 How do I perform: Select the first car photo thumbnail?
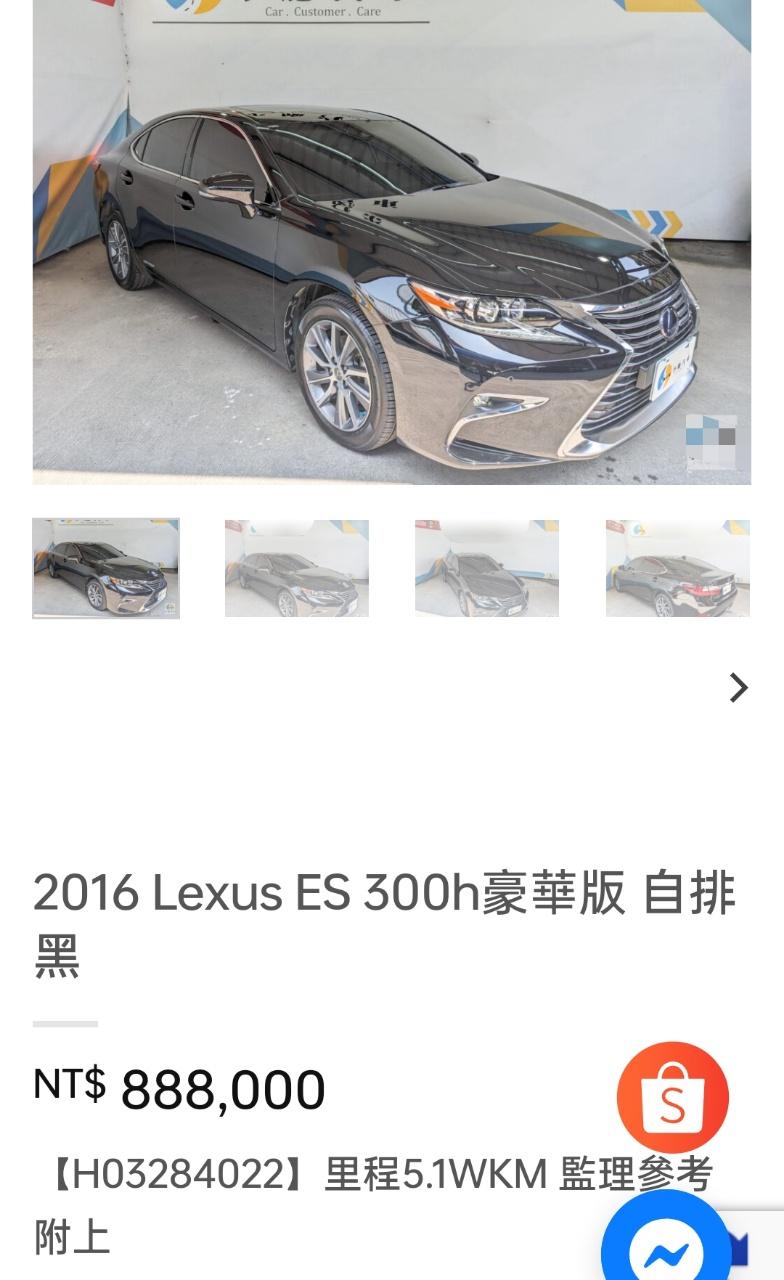point(106,568)
